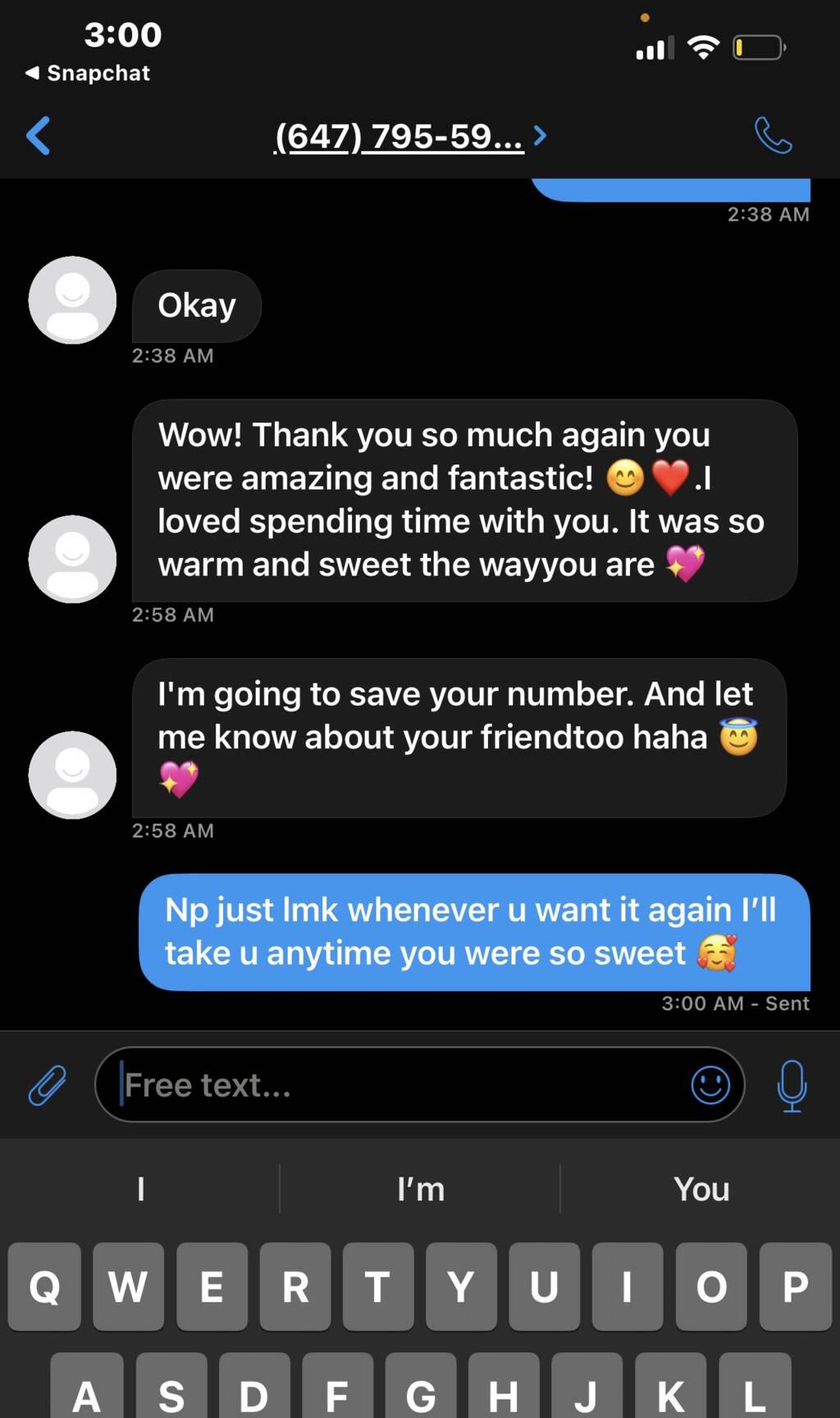Go back to the conversations list
Viewport: 840px width, 1418px height.
[x=39, y=135]
